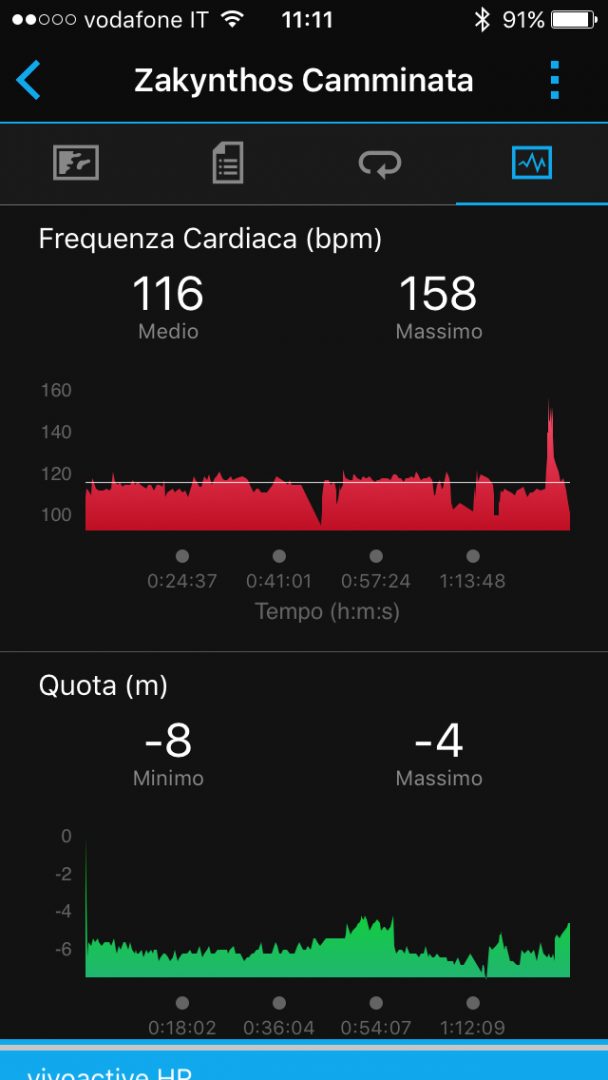Go back using the blue arrow
The height and width of the screenshot is (1080, 608).
click(x=29, y=80)
